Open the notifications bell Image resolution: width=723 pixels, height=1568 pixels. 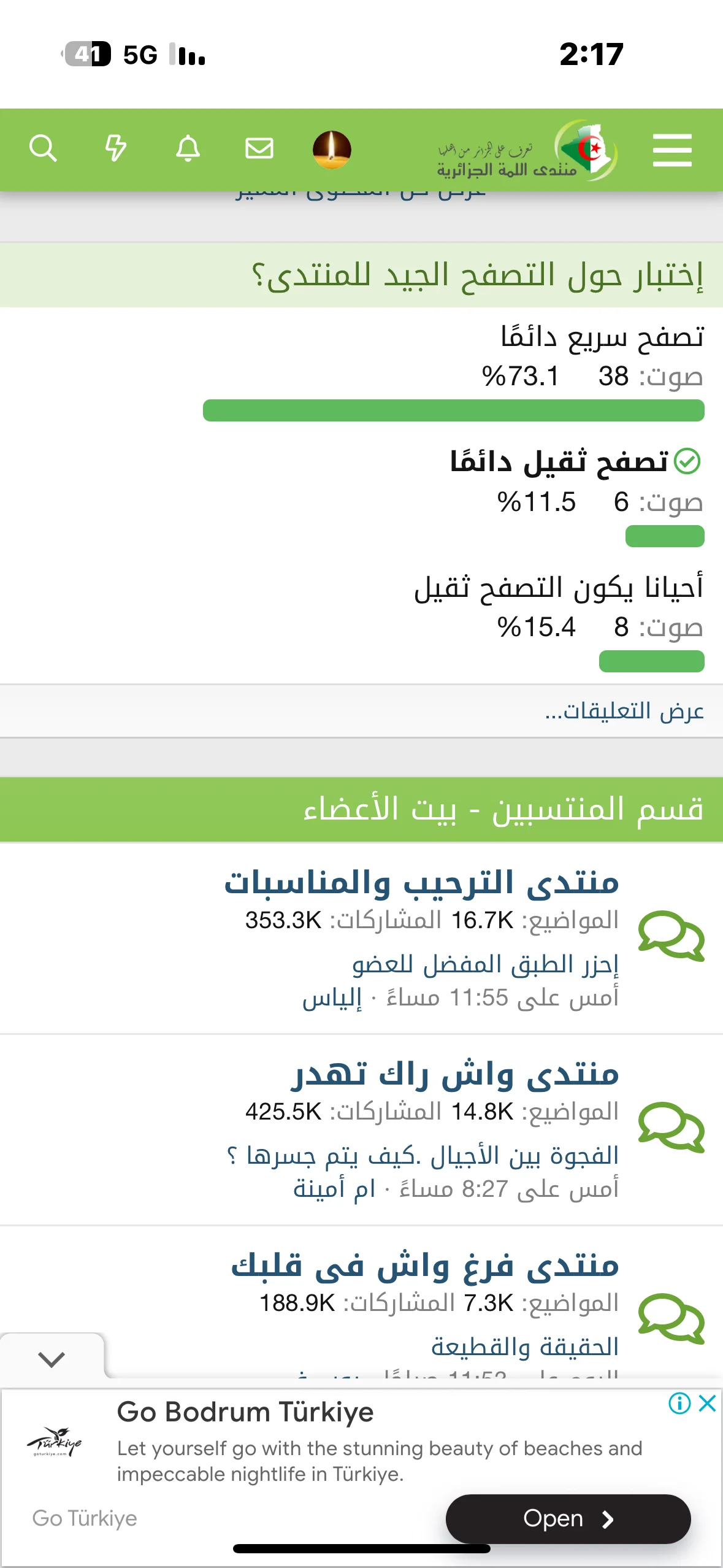188,148
